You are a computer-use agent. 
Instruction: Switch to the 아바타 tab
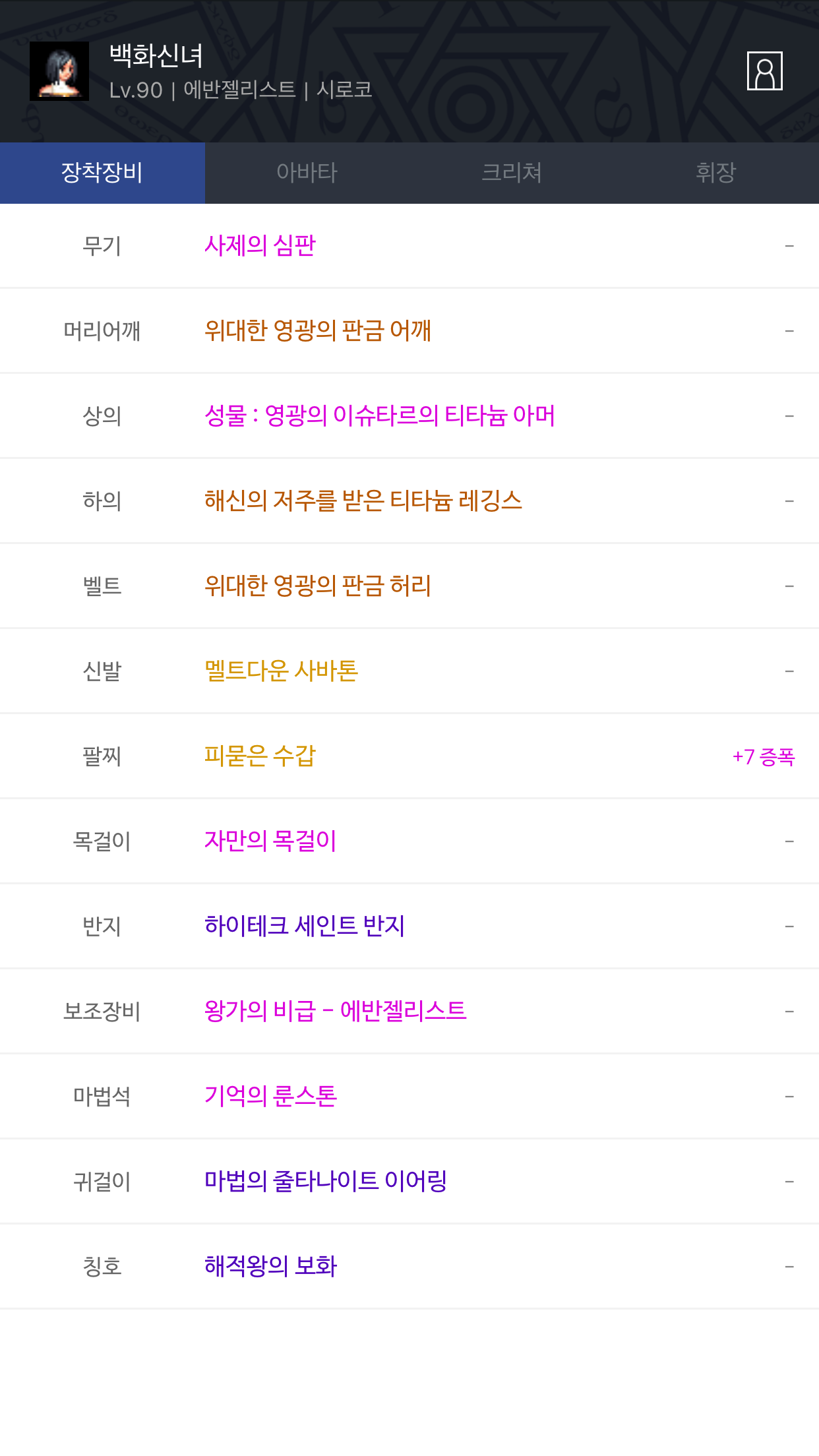coord(307,173)
